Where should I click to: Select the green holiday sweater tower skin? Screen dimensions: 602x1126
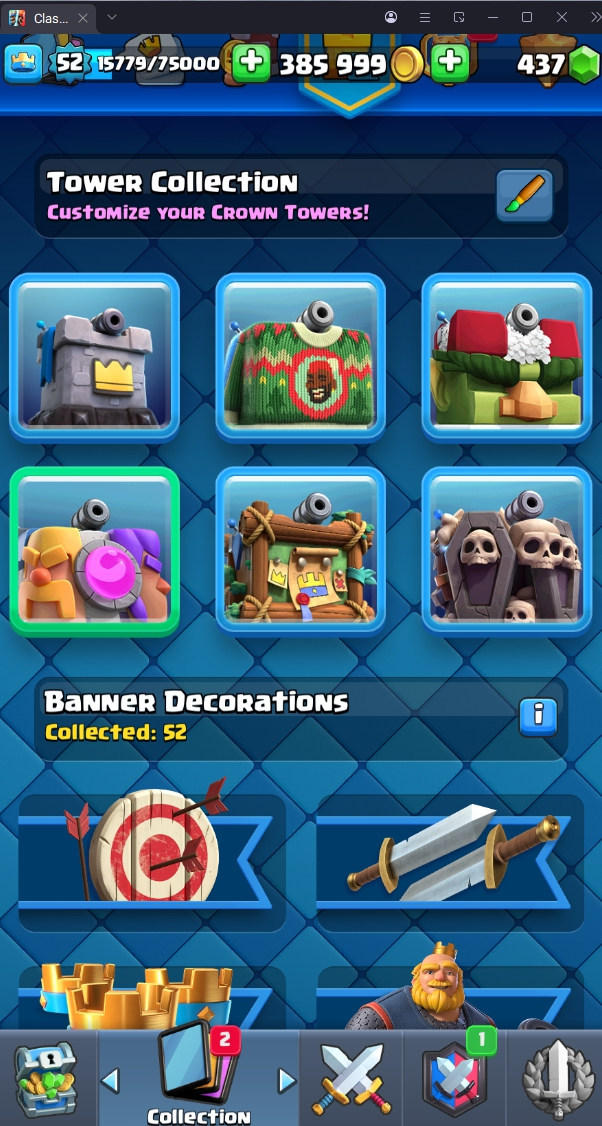click(x=301, y=357)
